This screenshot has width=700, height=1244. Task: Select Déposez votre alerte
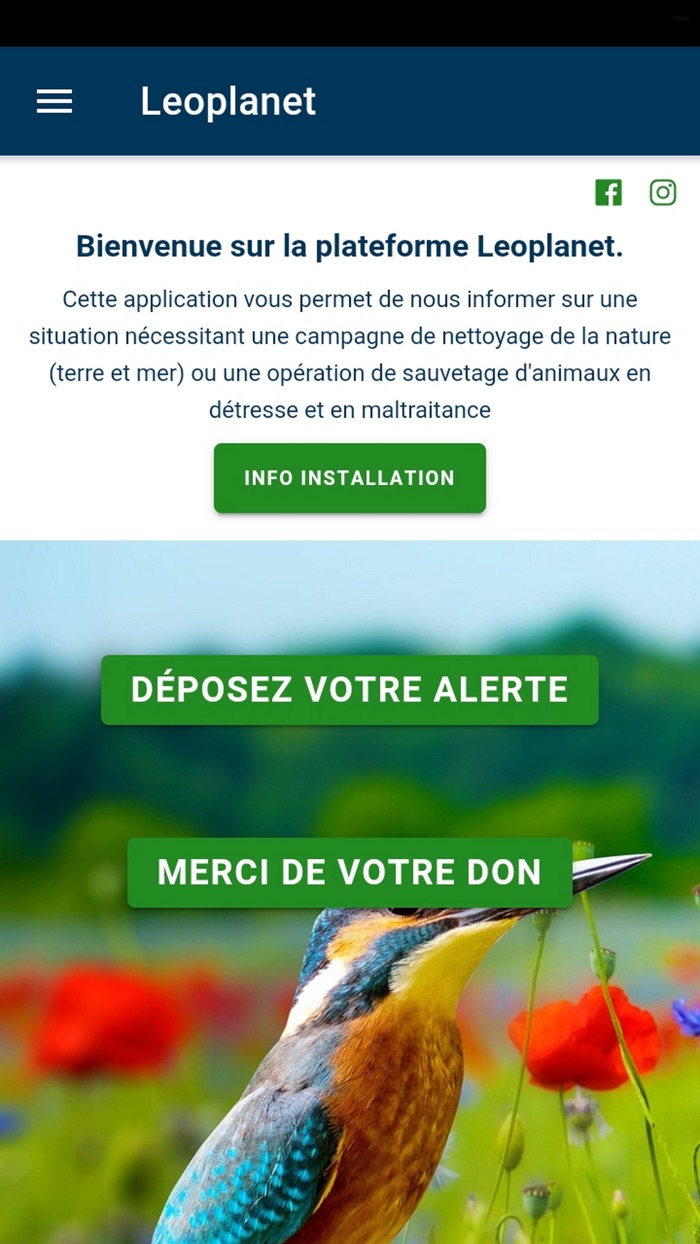coord(350,690)
